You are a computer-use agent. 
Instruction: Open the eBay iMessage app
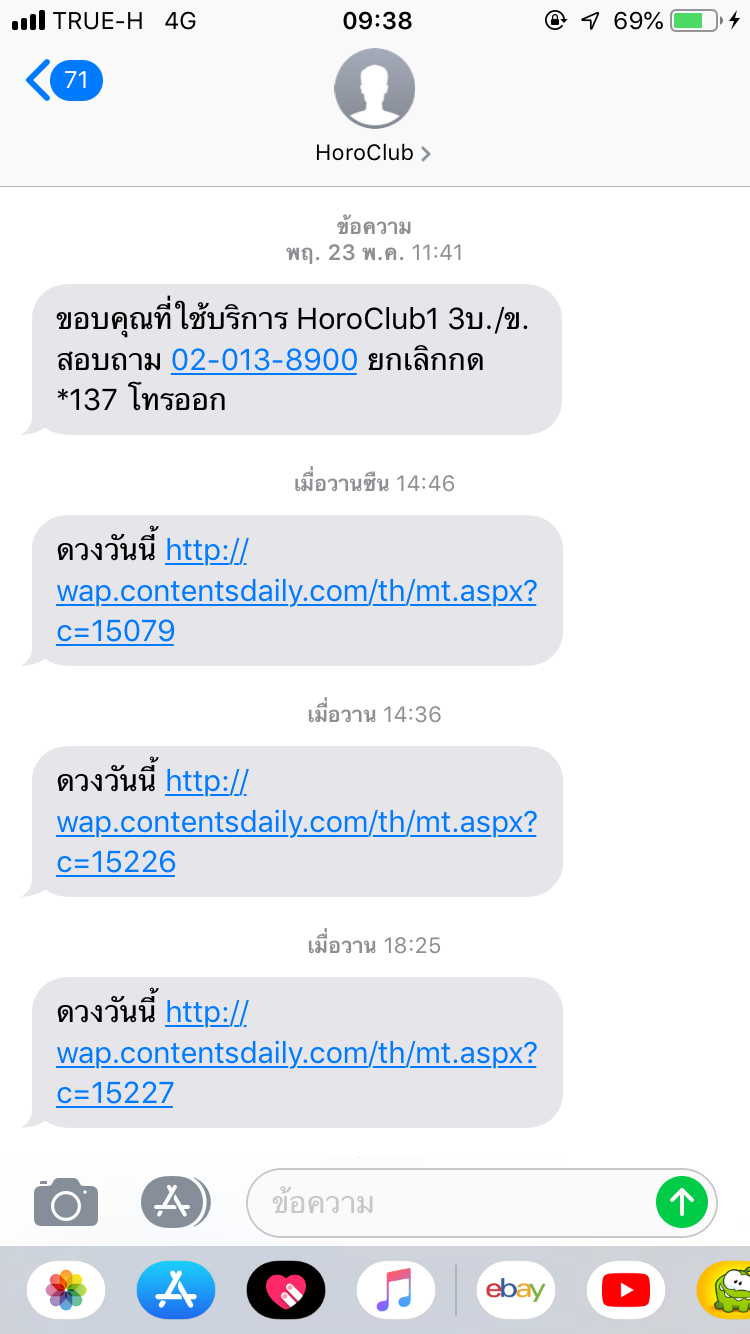tap(516, 1290)
